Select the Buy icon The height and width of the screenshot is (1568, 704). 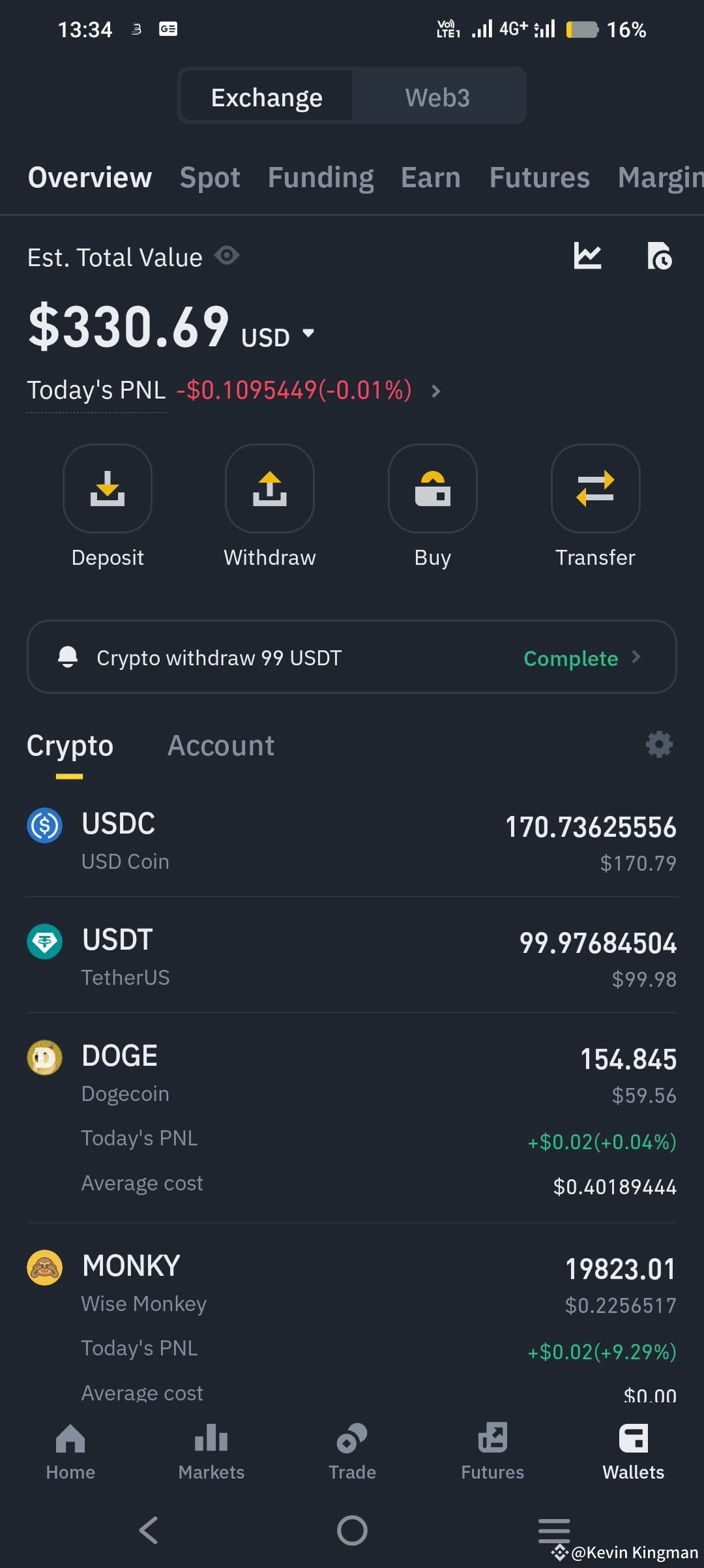432,489
